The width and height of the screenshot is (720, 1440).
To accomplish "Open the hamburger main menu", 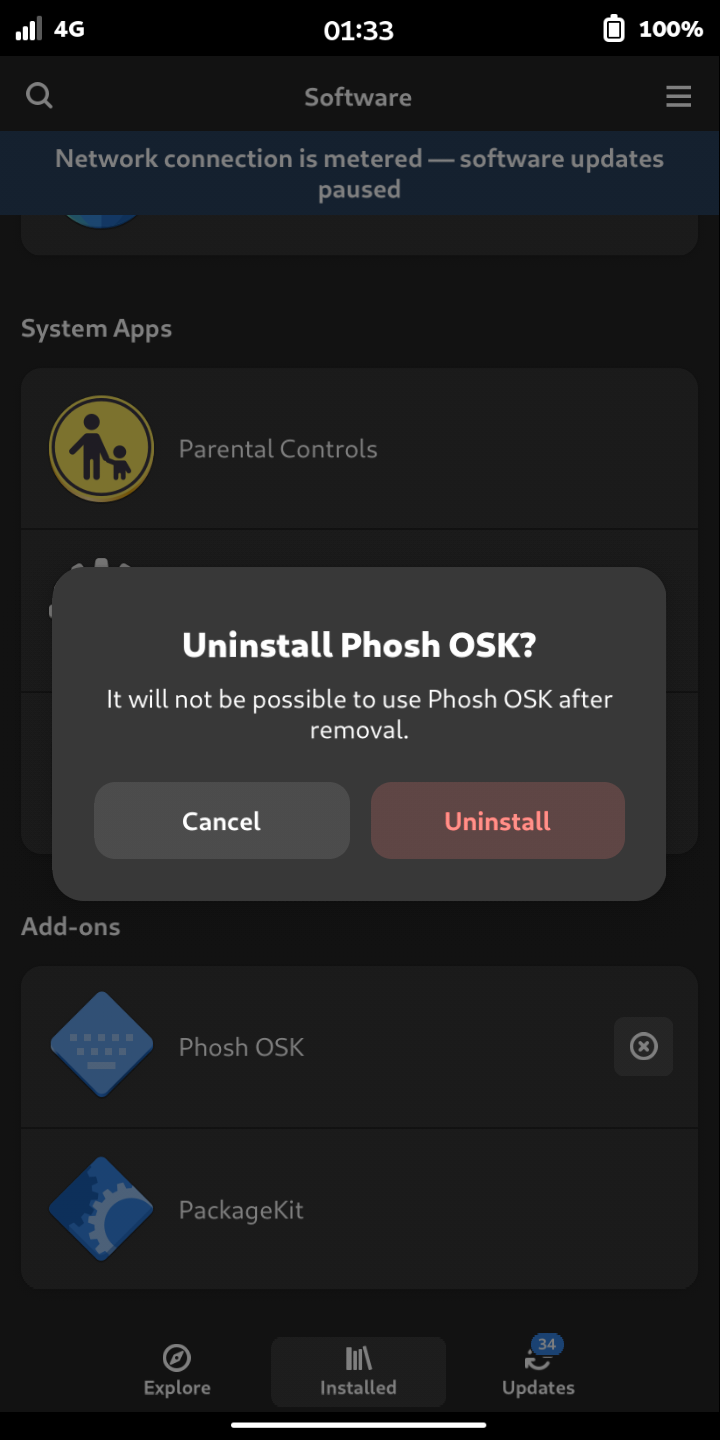I will [678, 96].
